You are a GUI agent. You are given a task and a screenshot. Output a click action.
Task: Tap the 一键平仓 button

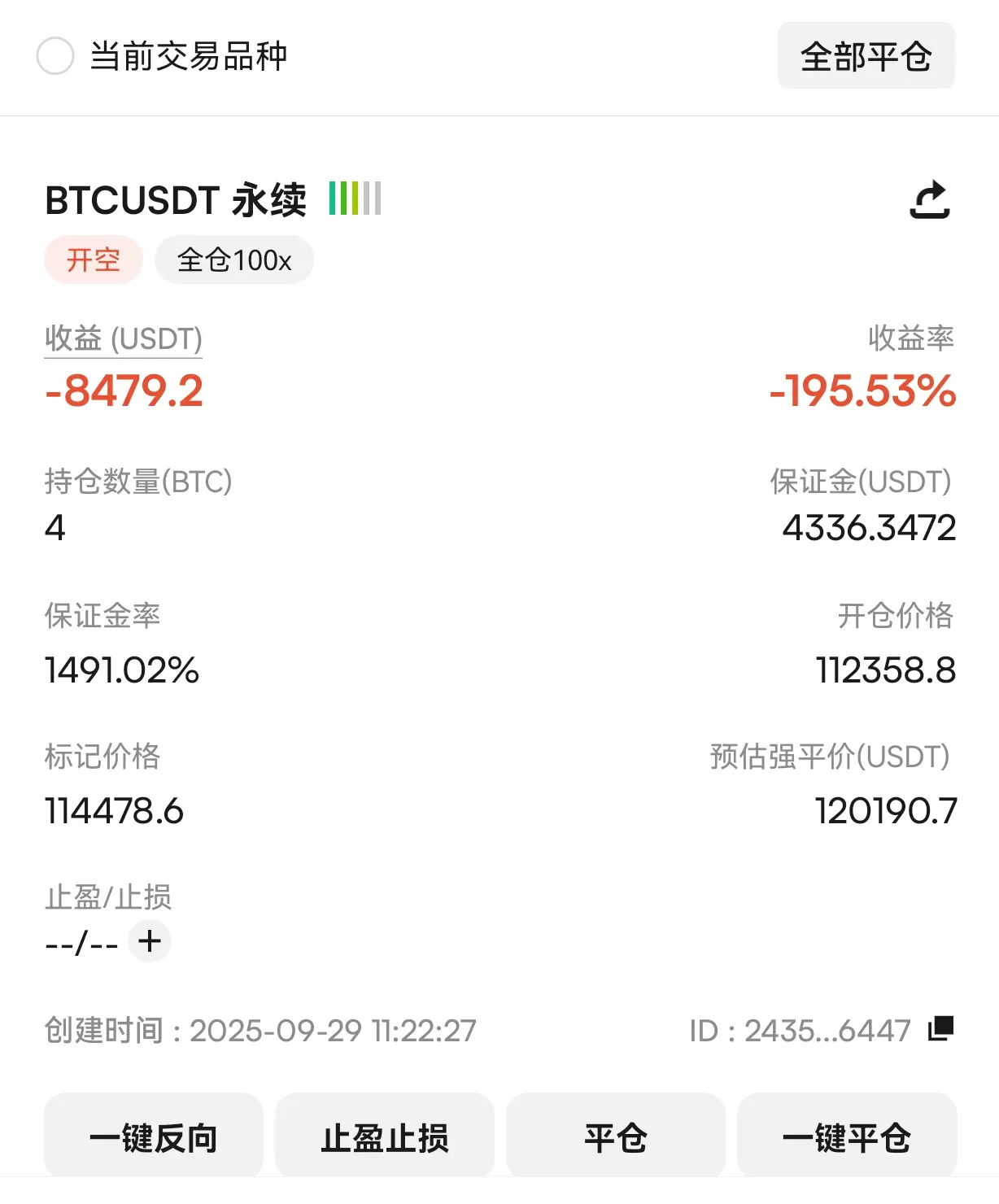point(847,1137)
